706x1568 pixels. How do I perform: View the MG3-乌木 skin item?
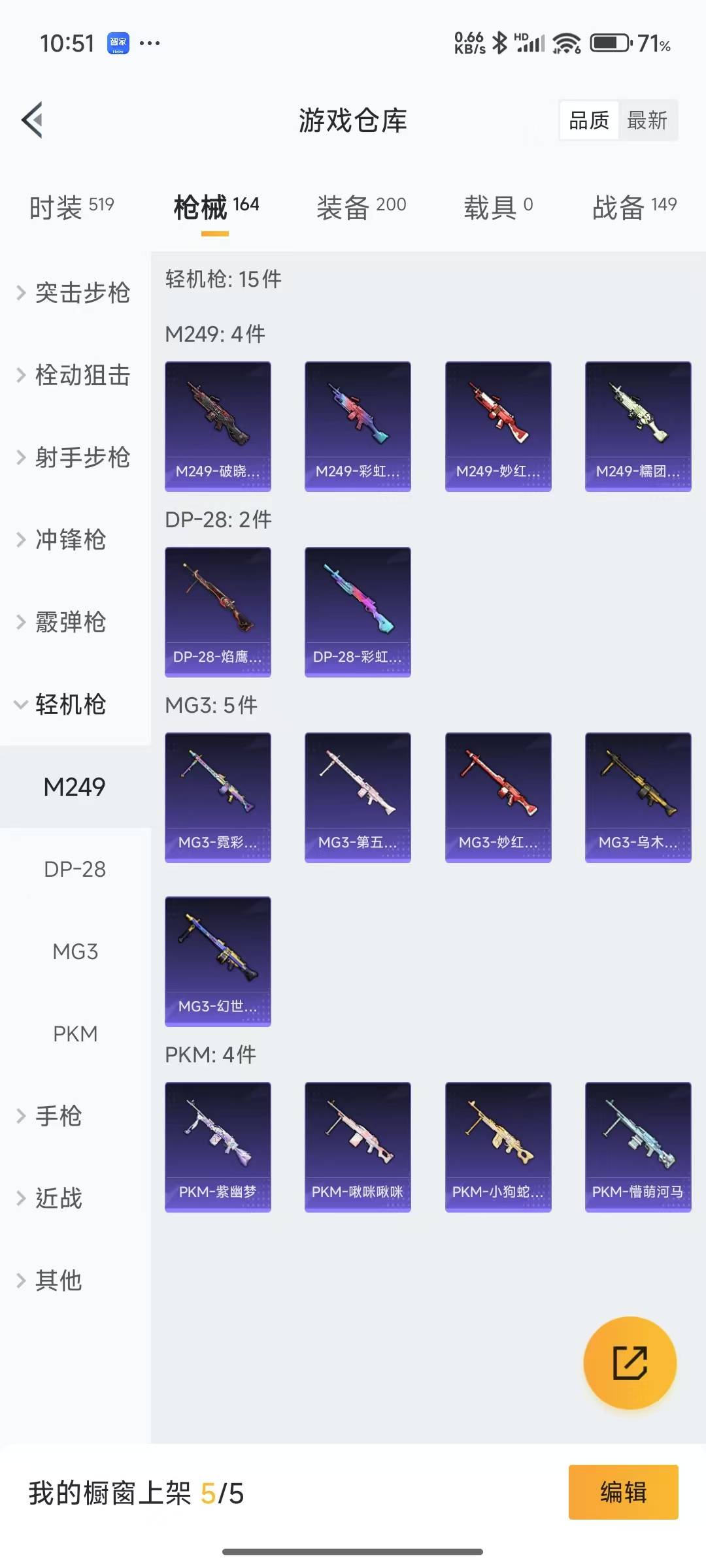click(637, 797)
